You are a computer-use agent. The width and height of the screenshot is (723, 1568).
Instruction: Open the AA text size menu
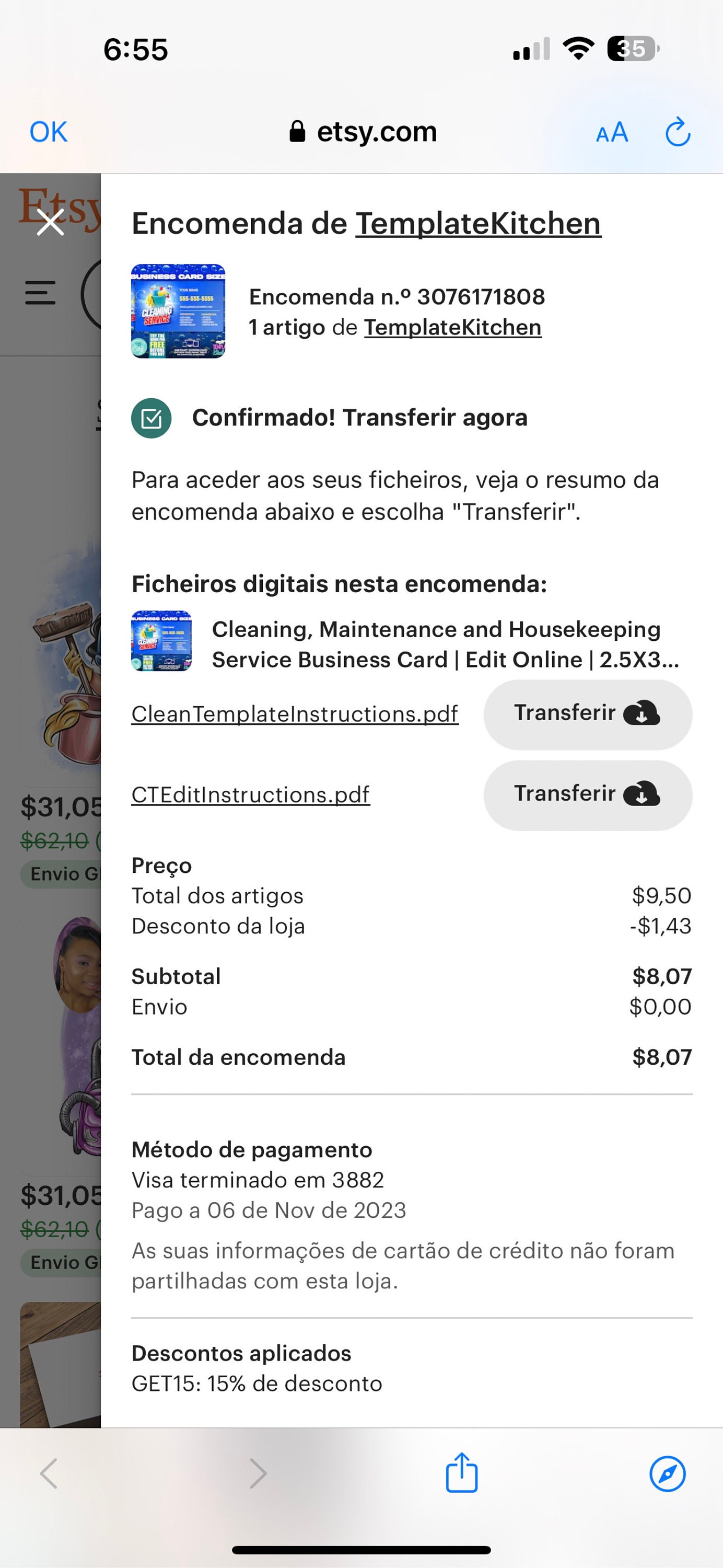612,132
